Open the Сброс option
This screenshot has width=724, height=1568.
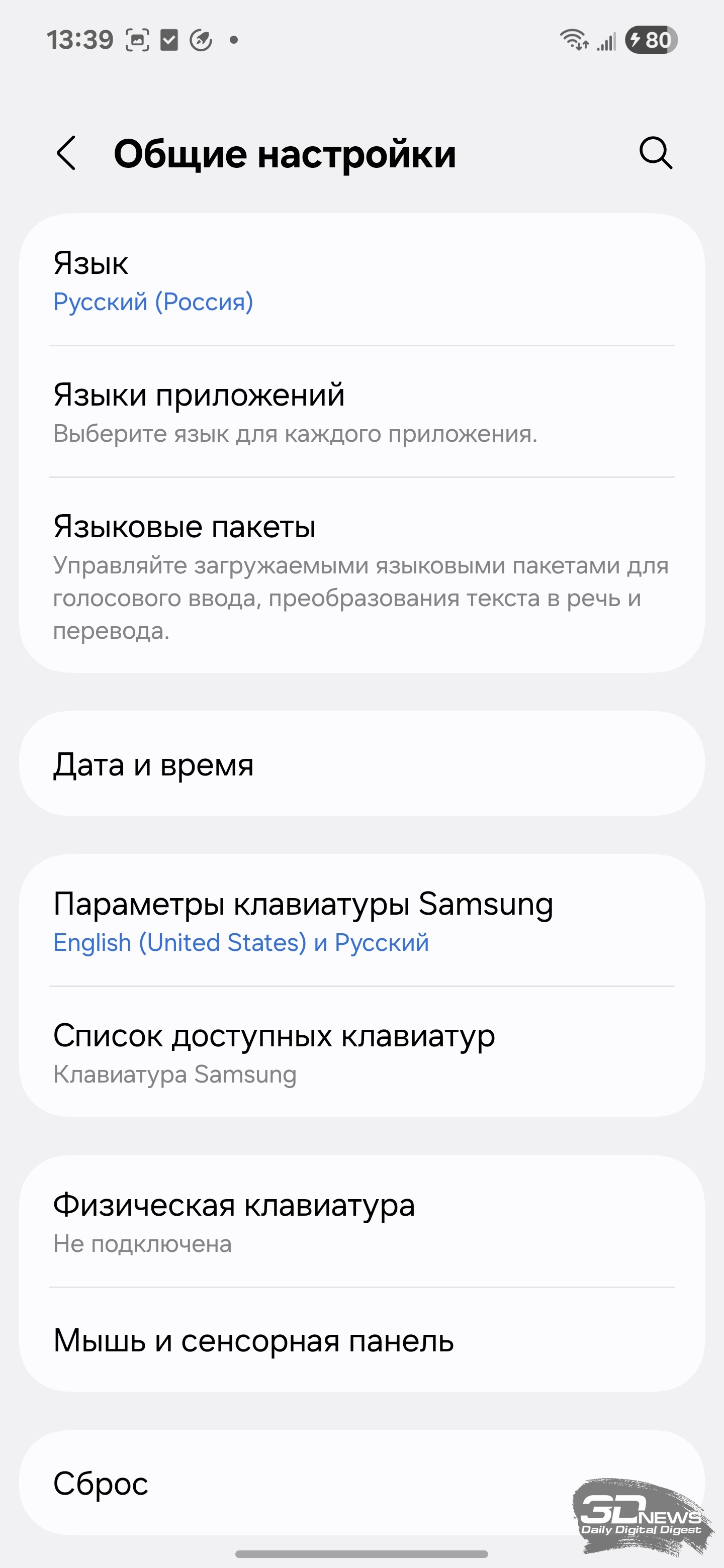[x=361, y=1483]
